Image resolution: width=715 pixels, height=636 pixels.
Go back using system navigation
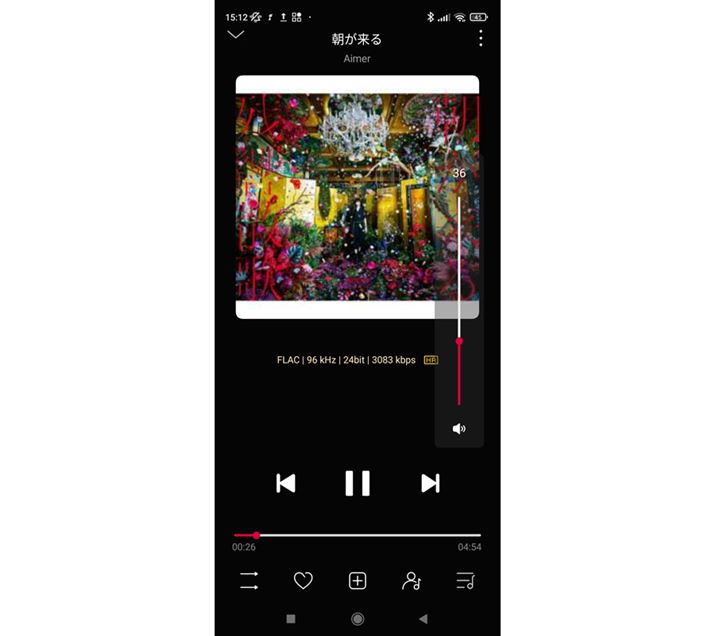click(x=423, y=619)
